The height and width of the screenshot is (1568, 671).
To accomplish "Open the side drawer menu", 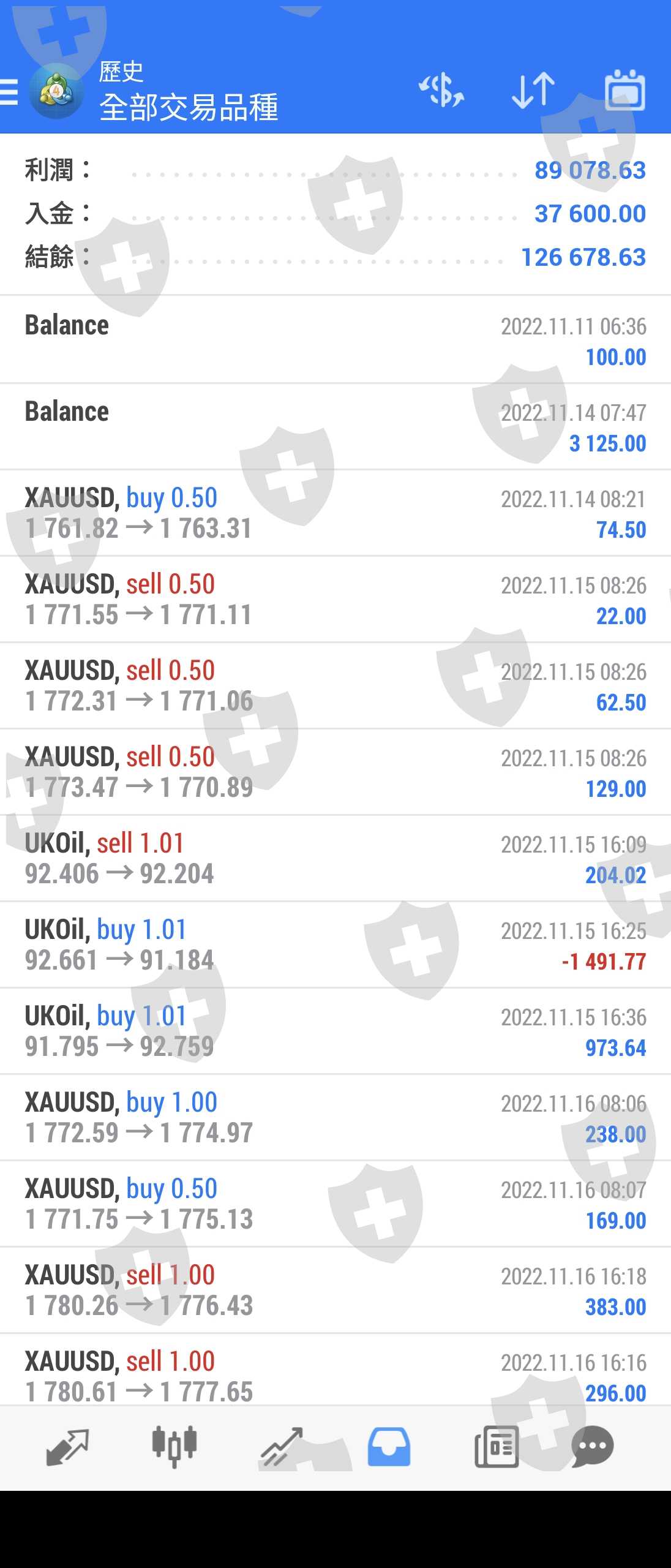I will coord(10,92).
